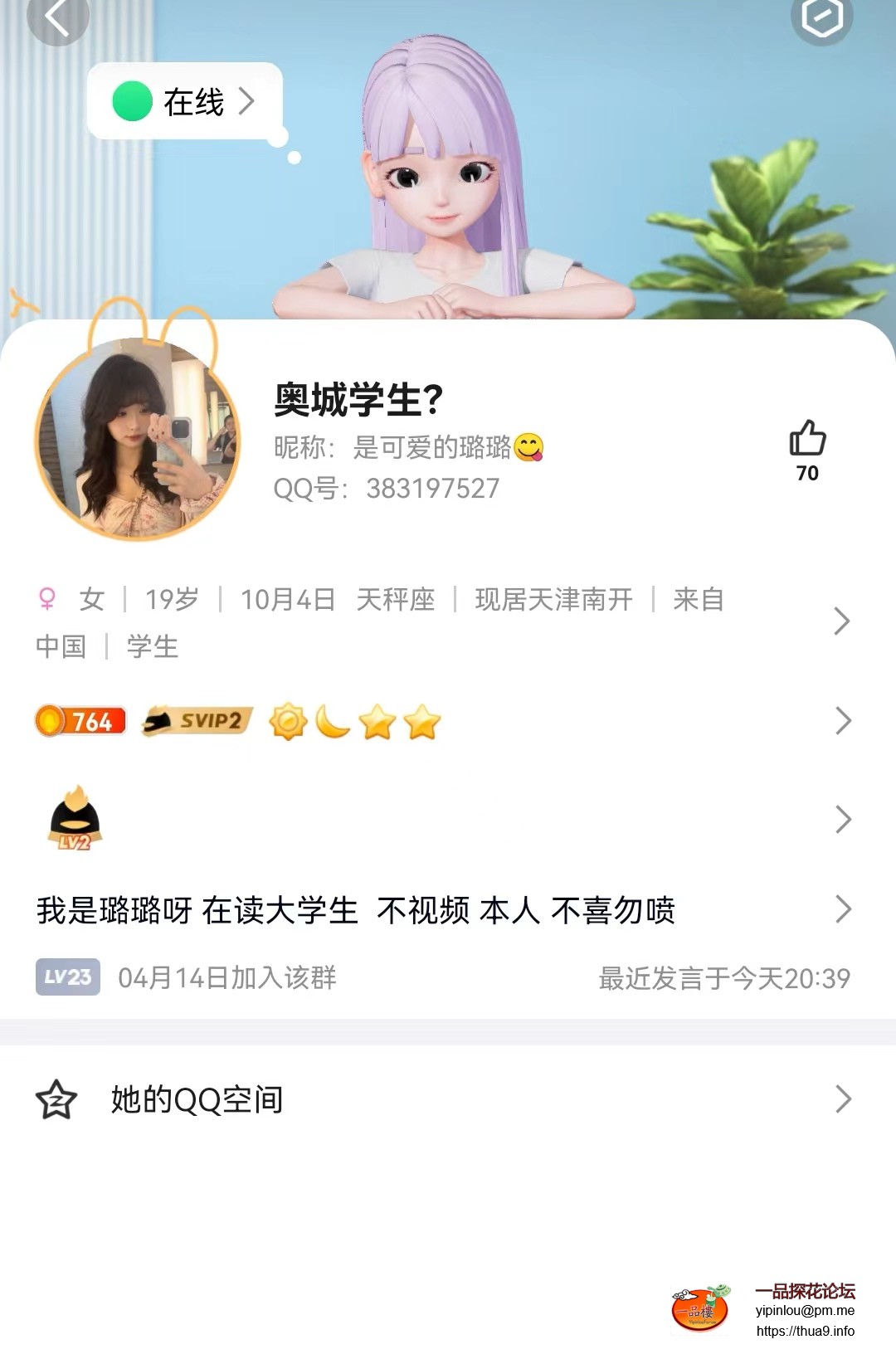Open the personal info row with 天秤座
Screen dimensions: 896x1354
[x=440, y=621]
